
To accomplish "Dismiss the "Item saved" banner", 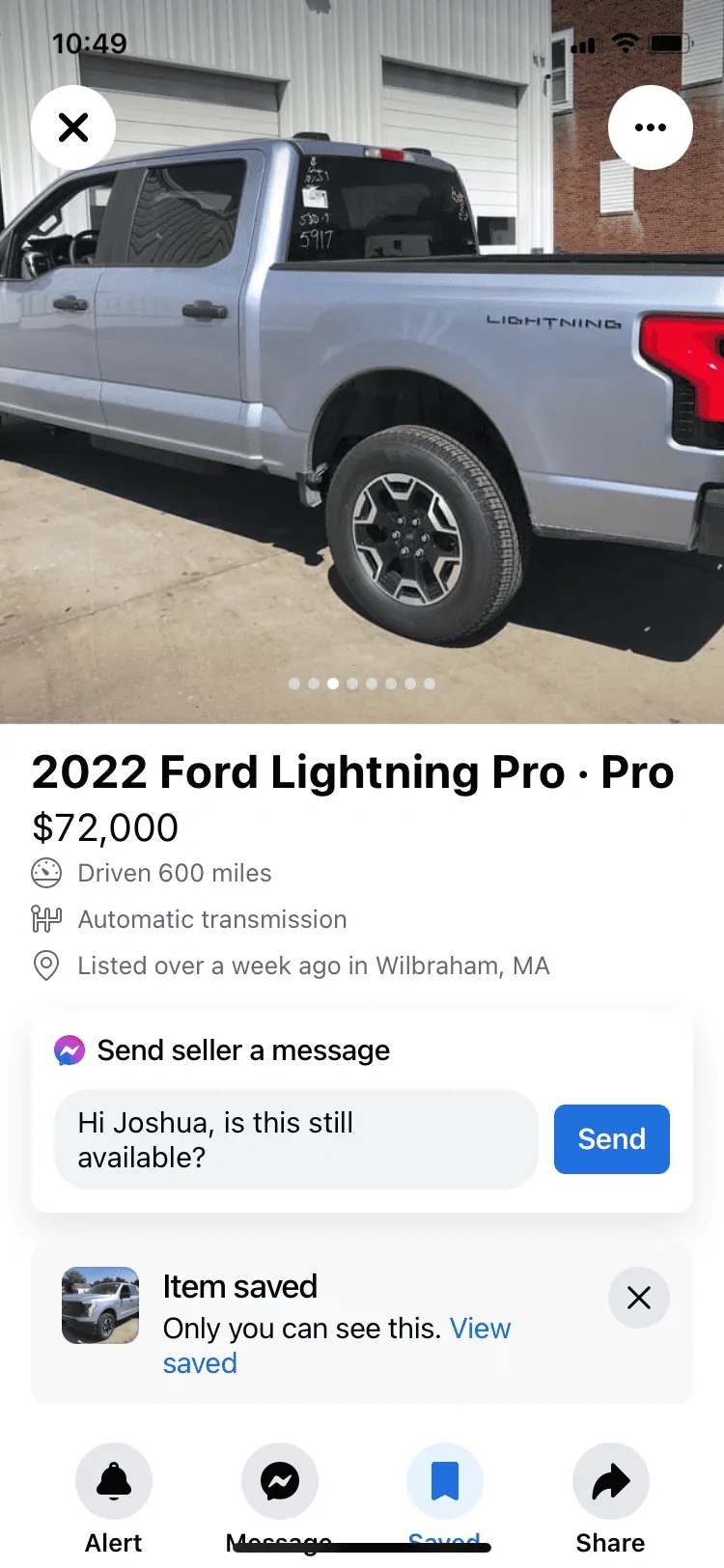I will coord(638,1298).
